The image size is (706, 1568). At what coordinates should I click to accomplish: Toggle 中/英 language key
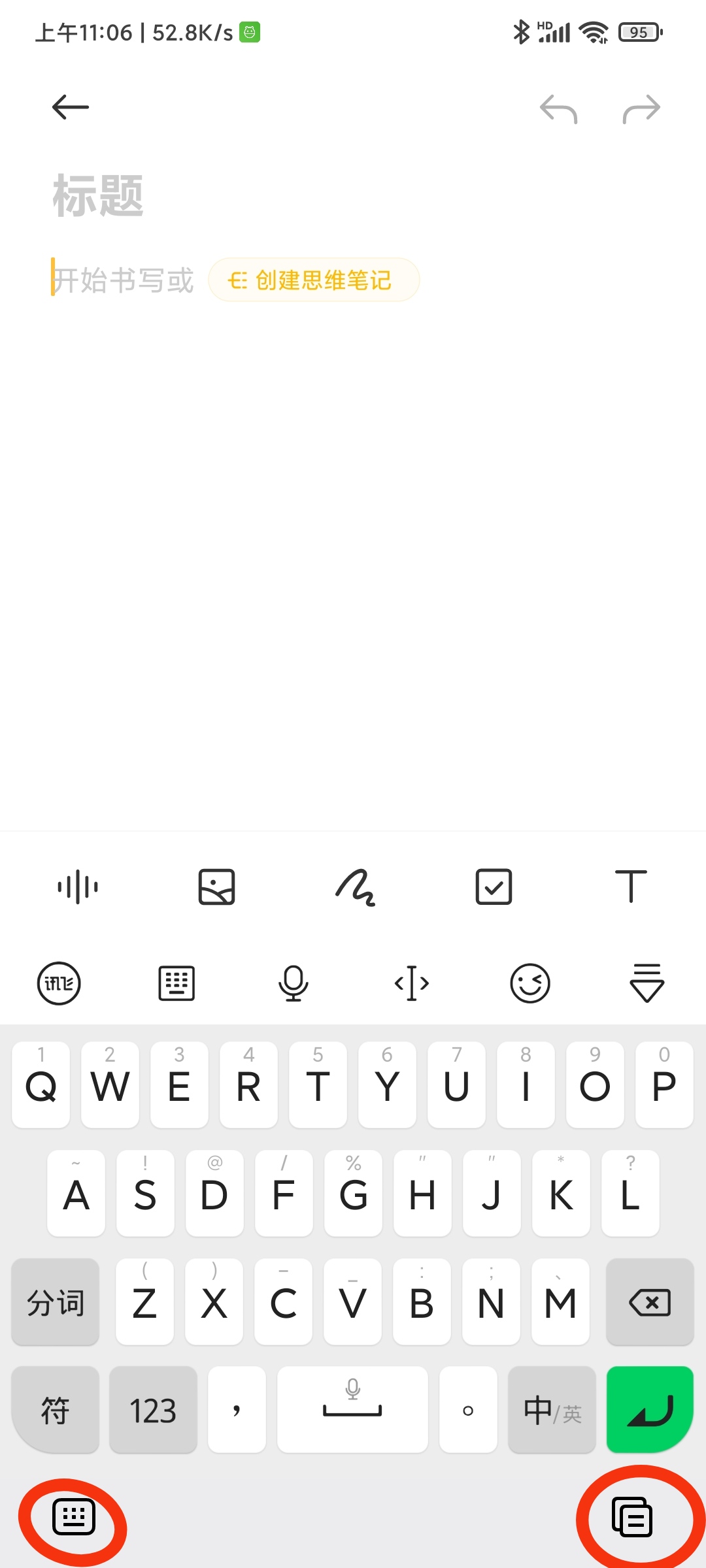point(552,1410)
